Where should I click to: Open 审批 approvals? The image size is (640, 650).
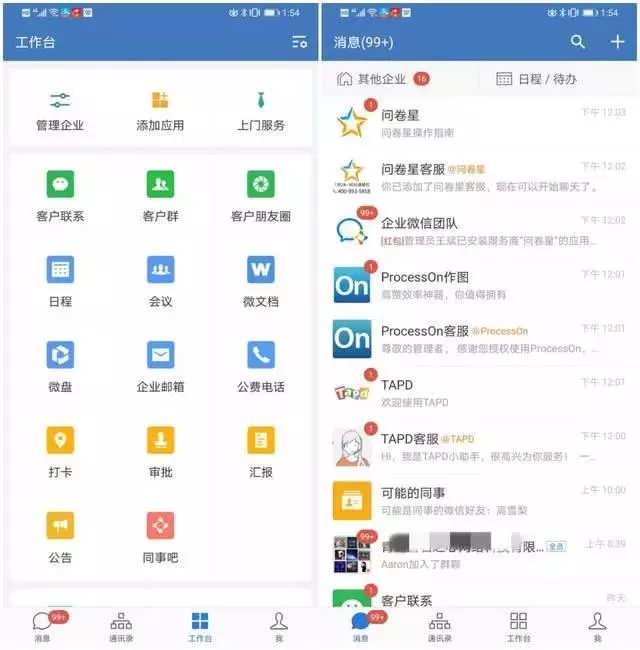[x=160, y=451]
